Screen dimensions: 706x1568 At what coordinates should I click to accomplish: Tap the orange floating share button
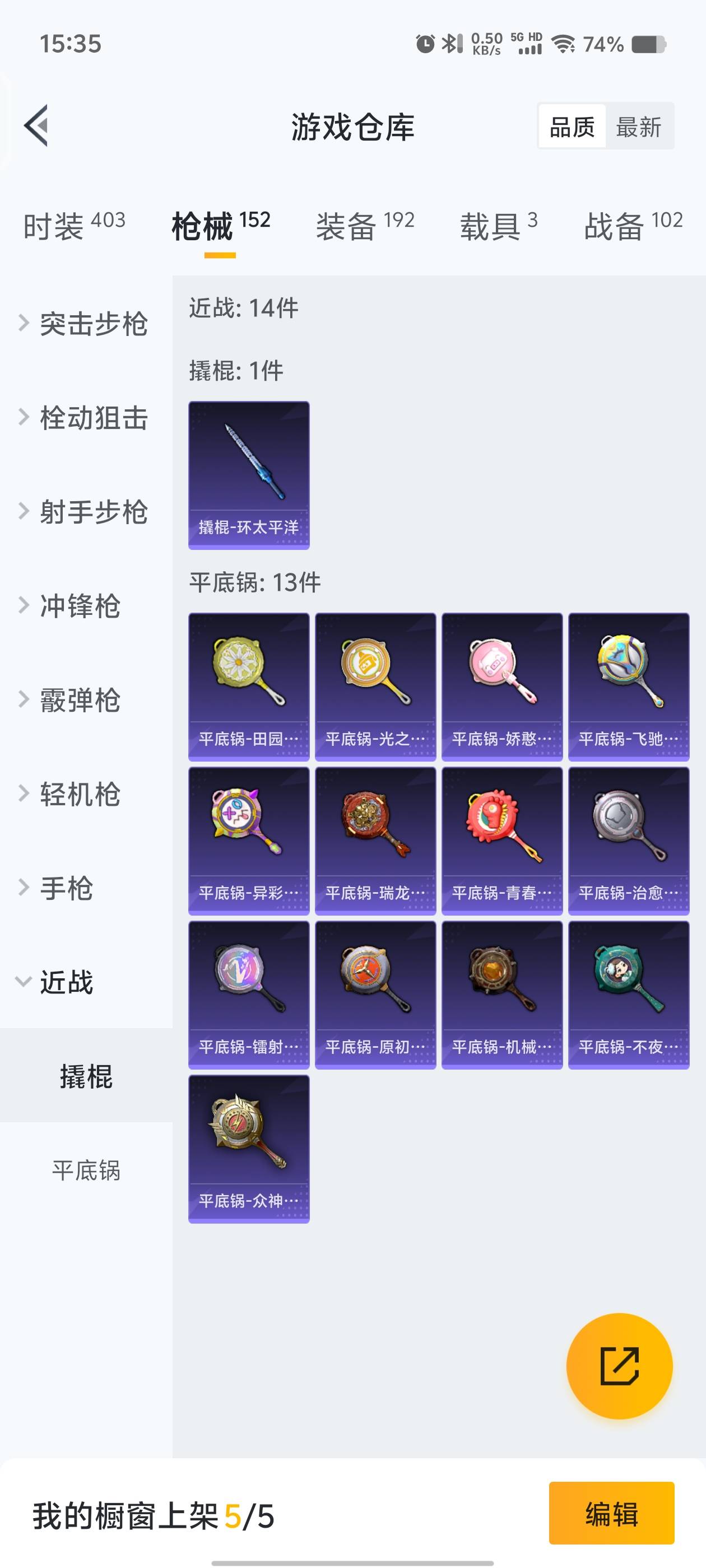pos(619,1366)
